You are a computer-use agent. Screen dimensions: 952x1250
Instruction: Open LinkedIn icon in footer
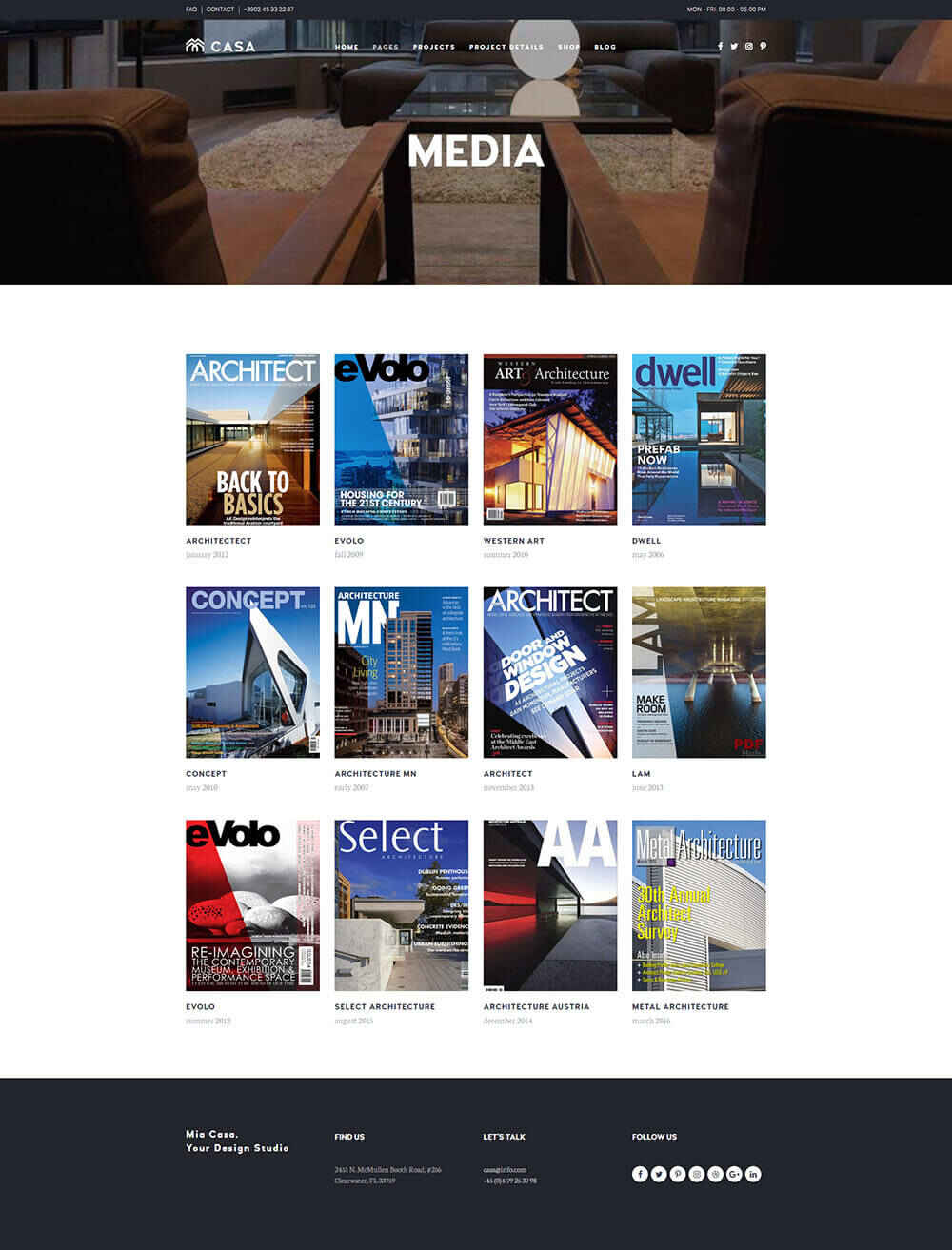click(753, 1174)
